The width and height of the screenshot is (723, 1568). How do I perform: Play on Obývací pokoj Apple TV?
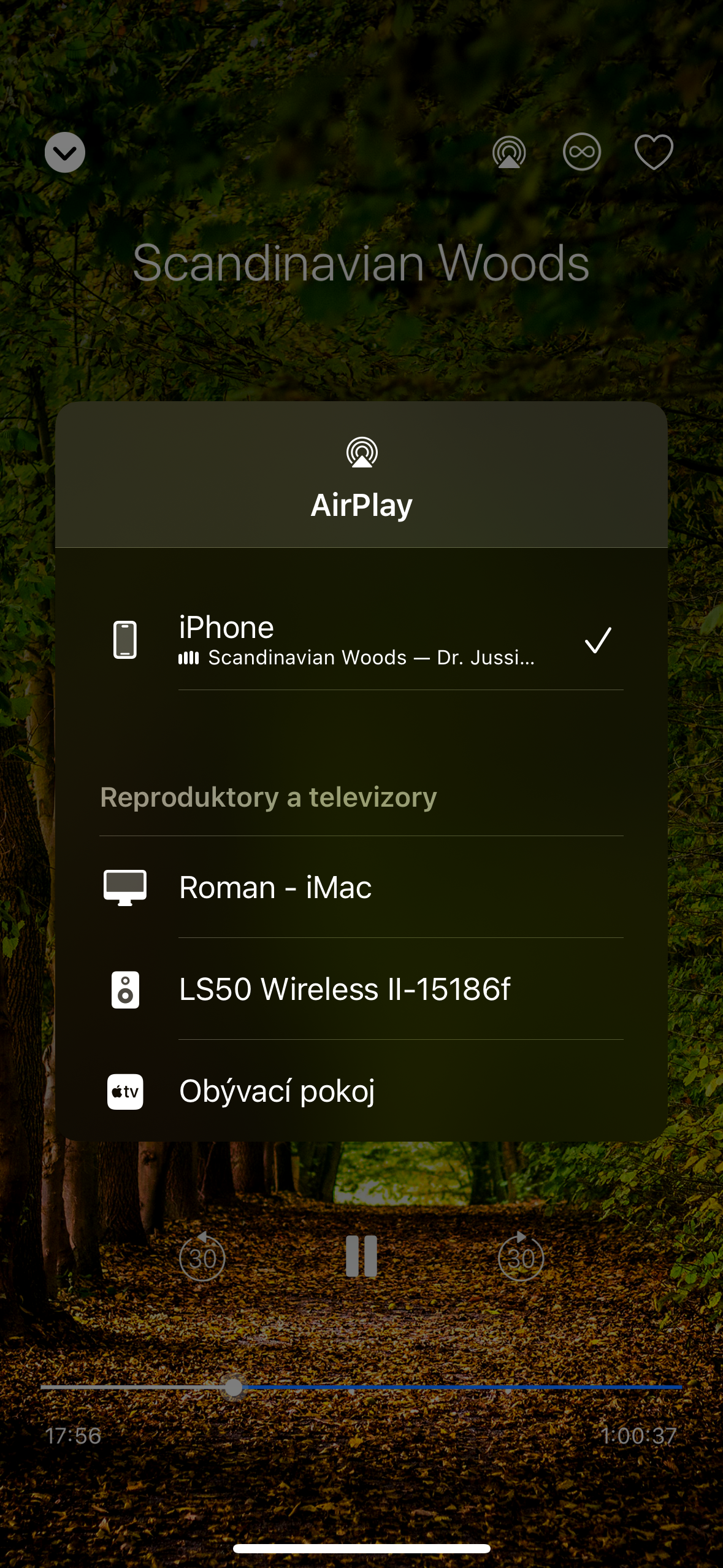361,1091
